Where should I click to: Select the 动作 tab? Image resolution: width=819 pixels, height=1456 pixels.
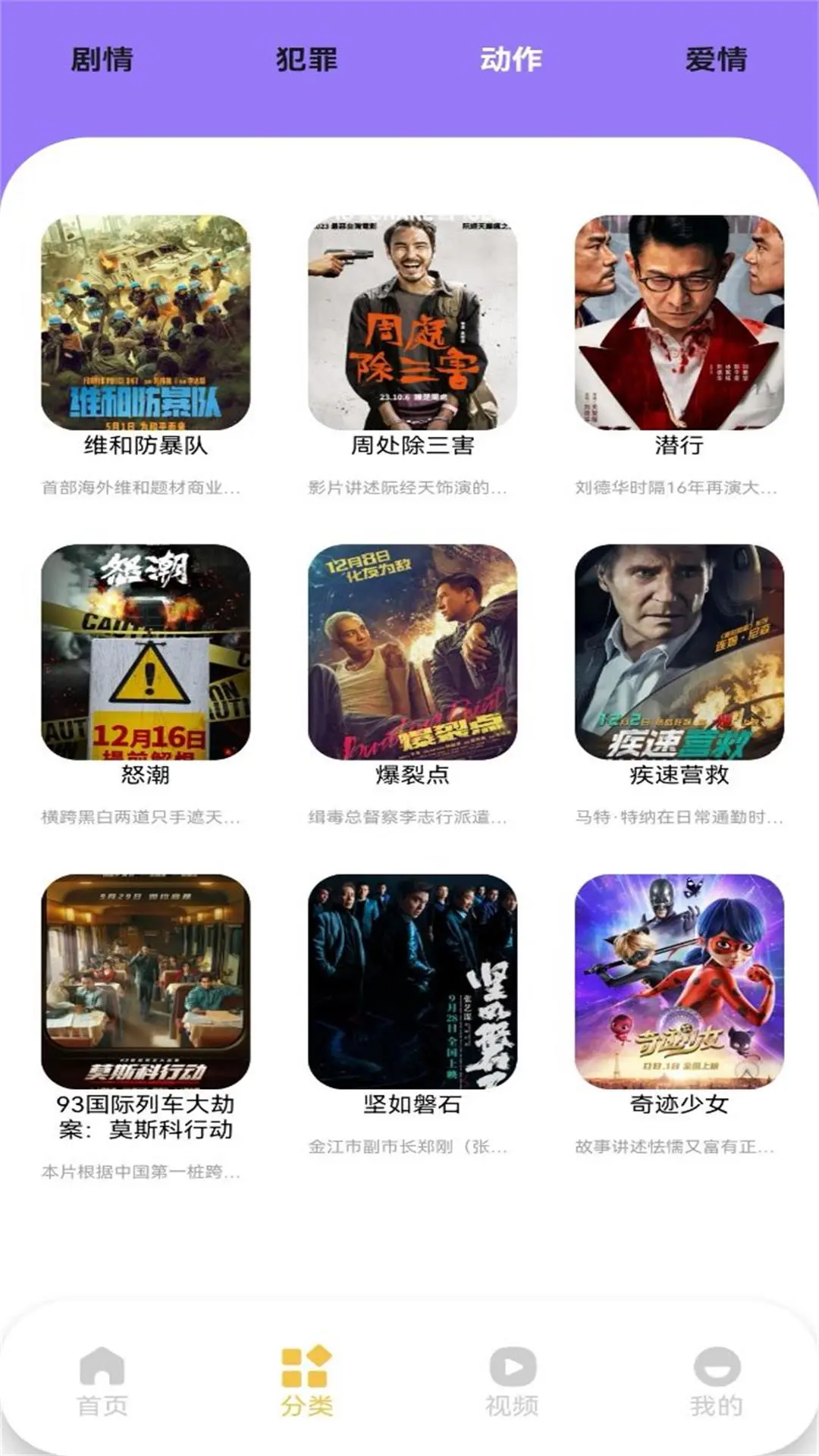pos(512,62)
